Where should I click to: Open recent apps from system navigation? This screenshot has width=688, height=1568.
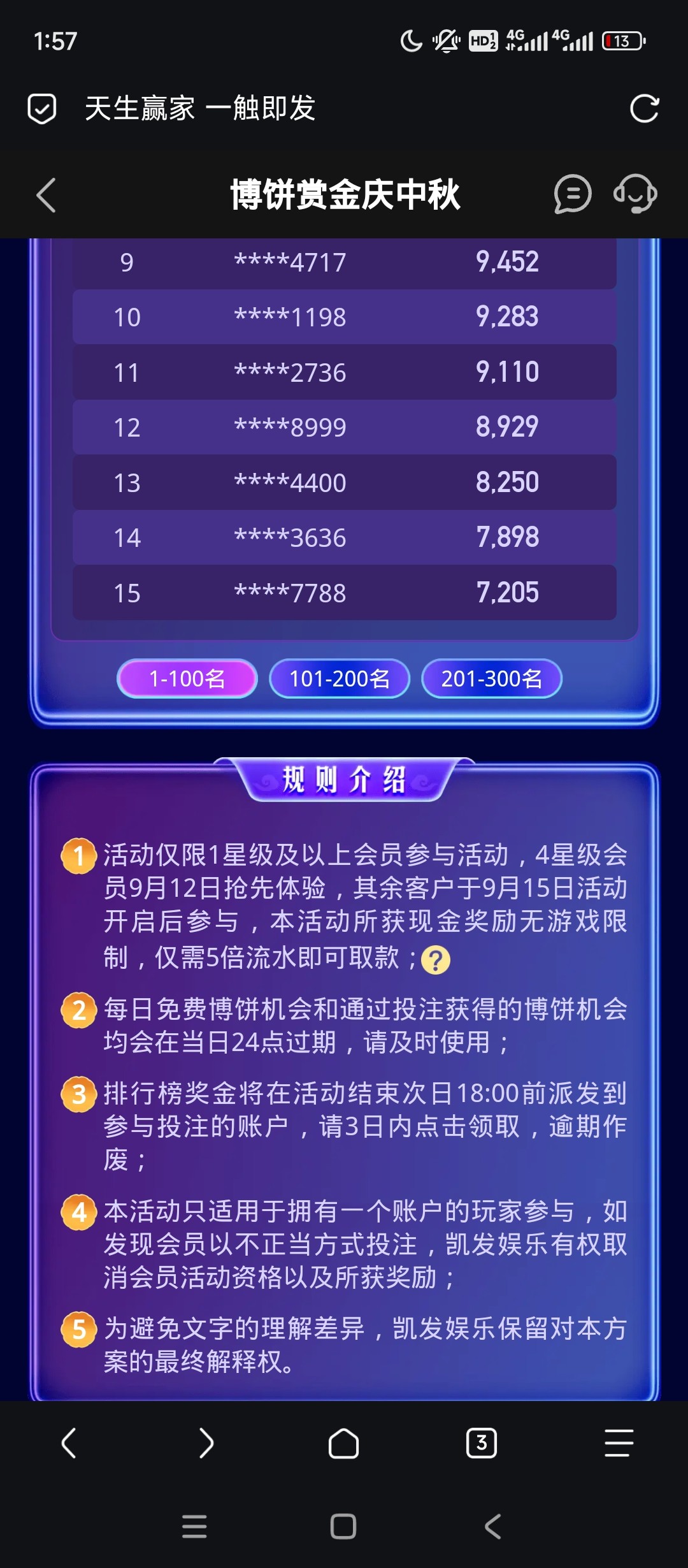click(194, 1527)
